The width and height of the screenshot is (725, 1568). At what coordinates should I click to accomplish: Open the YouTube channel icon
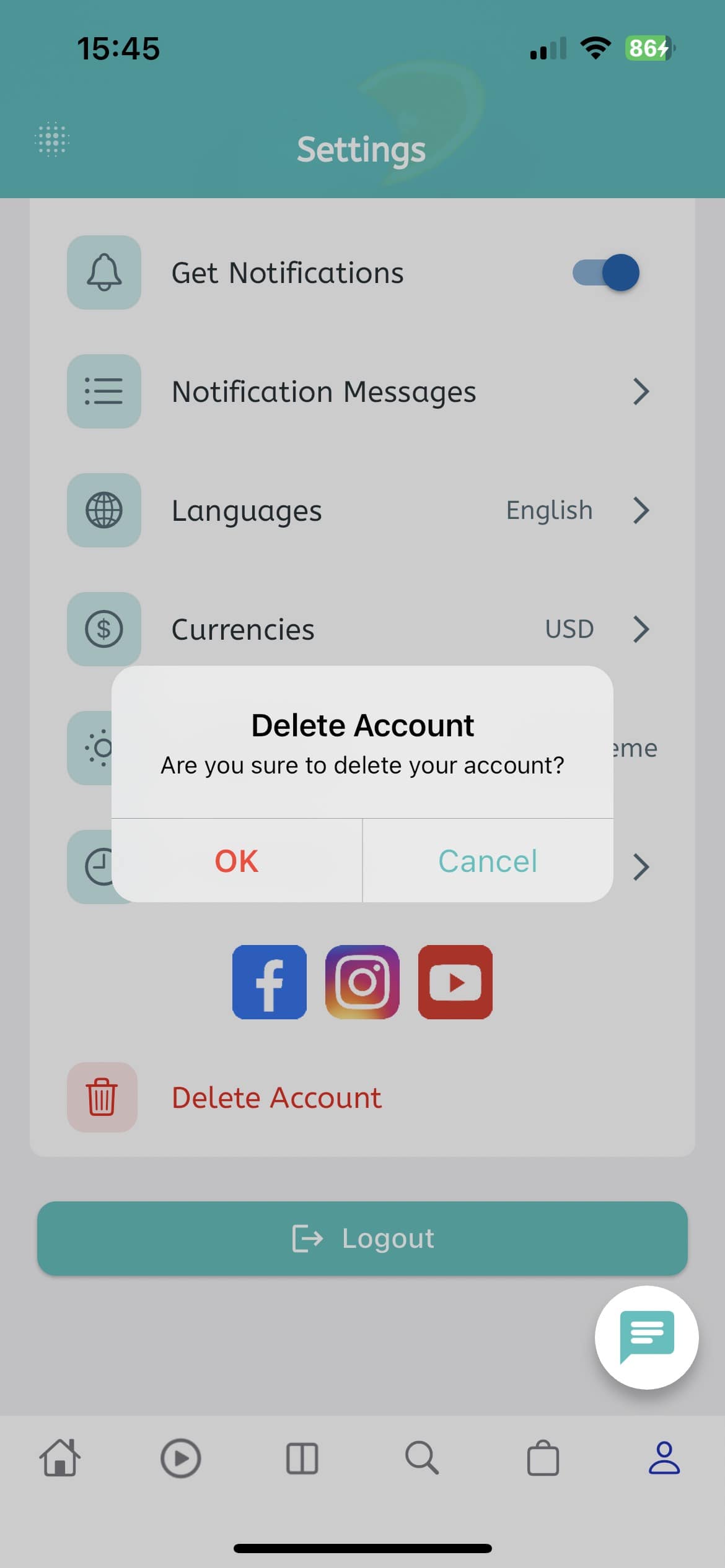tap(455, 982)
